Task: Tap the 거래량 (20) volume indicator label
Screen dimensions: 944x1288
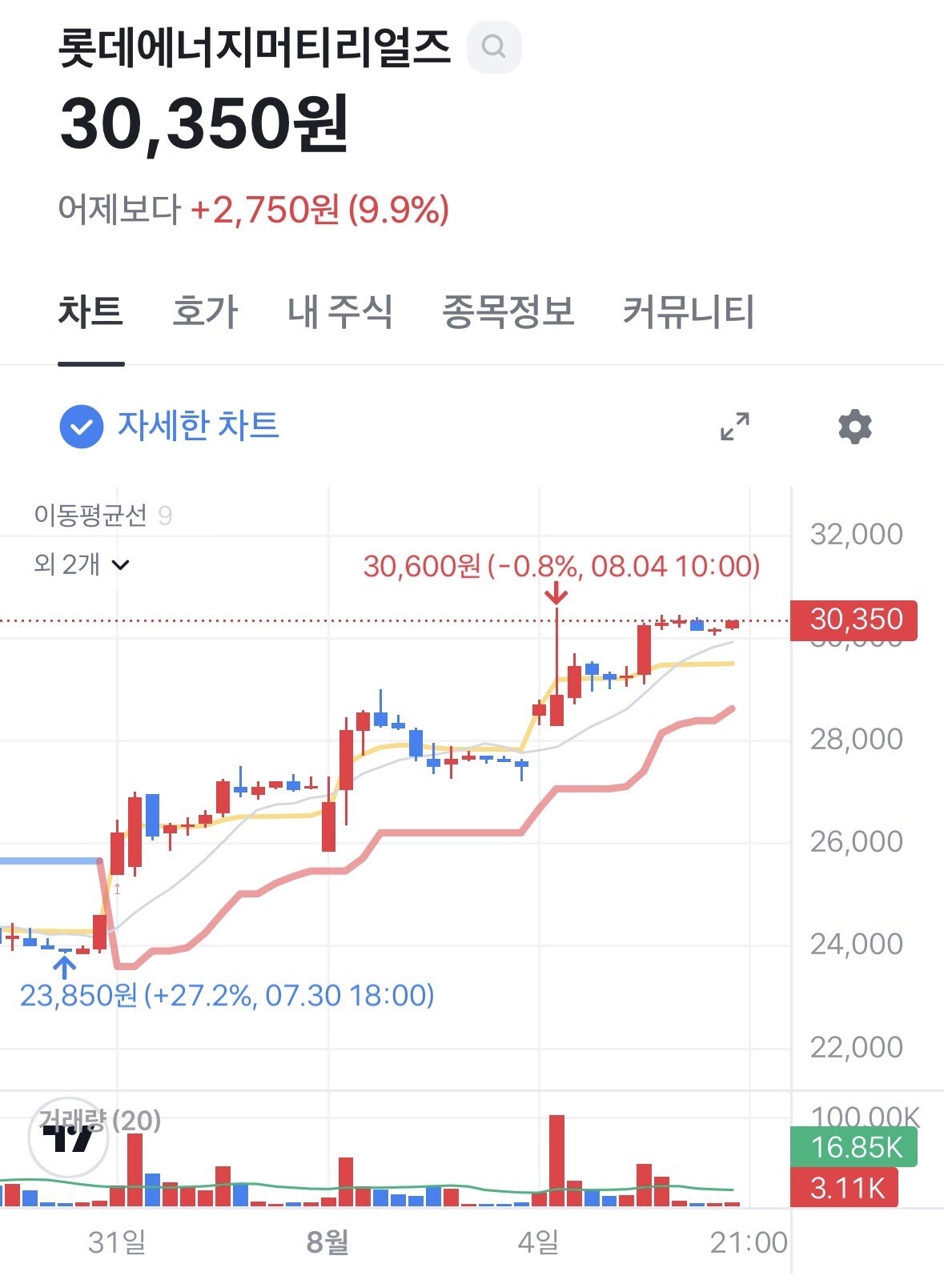Action: point(101,1121)
